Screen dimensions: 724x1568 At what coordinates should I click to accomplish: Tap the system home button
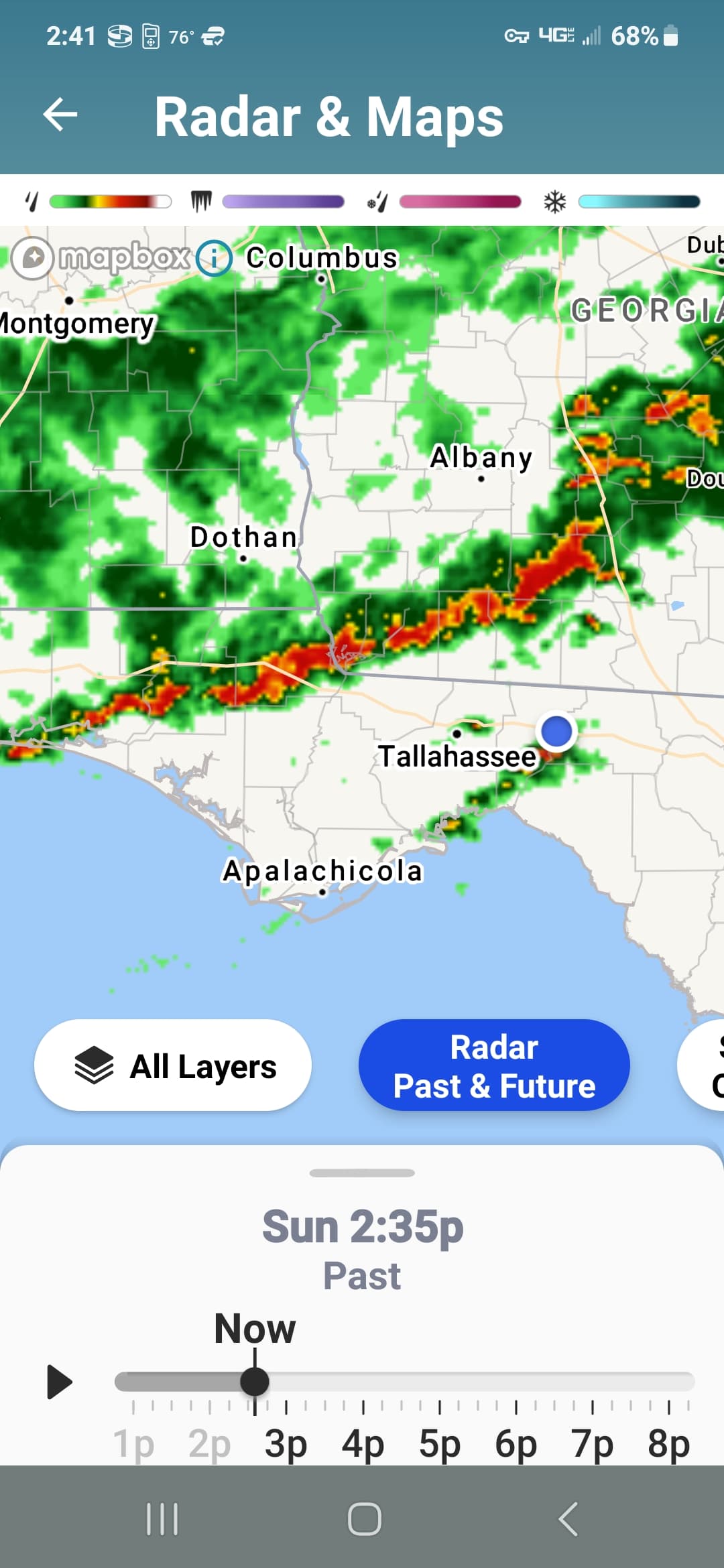click(364, 1518)
